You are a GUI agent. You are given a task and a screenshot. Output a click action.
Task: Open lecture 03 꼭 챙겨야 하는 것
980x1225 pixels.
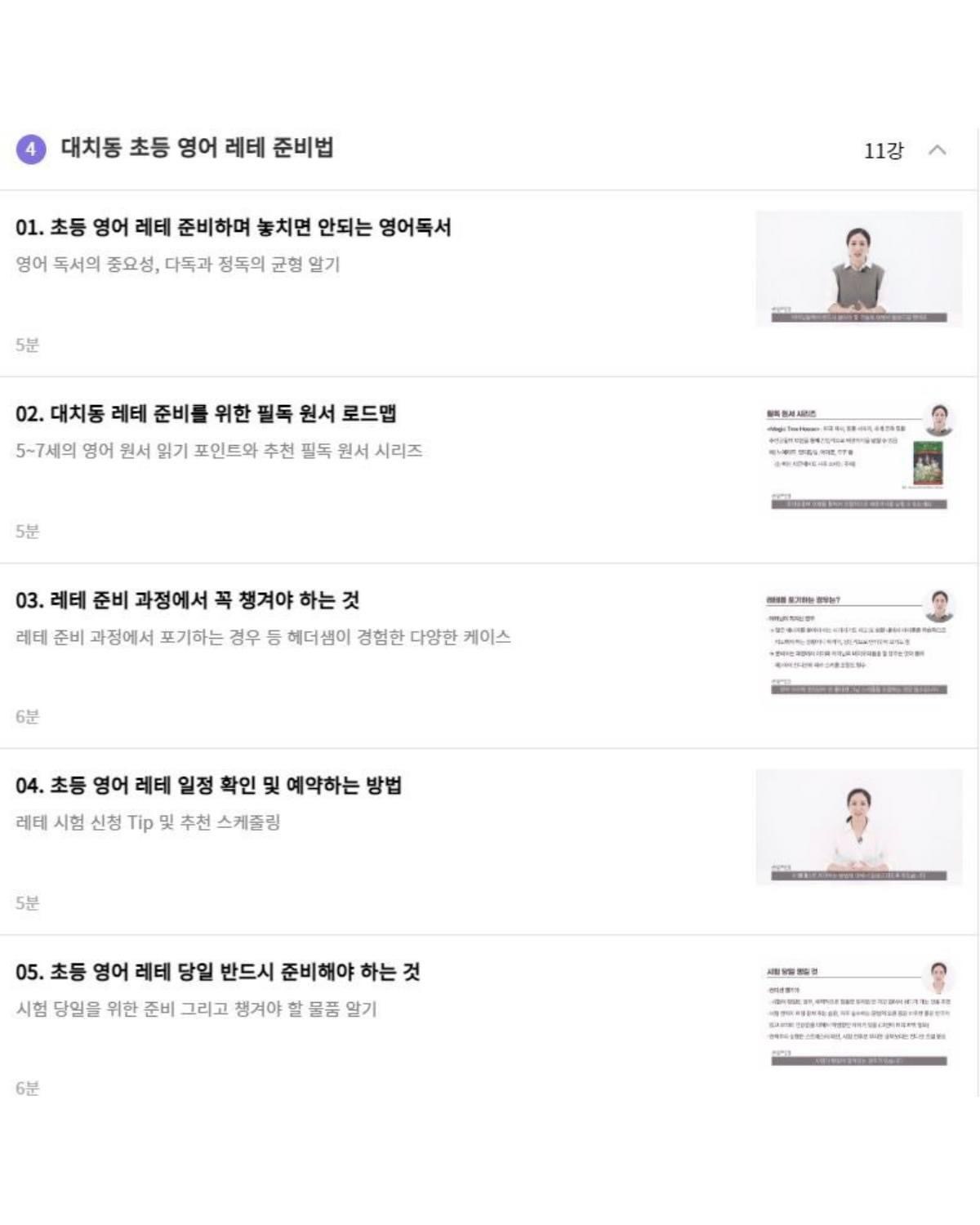pyautogui.click(x=188, y=600)
